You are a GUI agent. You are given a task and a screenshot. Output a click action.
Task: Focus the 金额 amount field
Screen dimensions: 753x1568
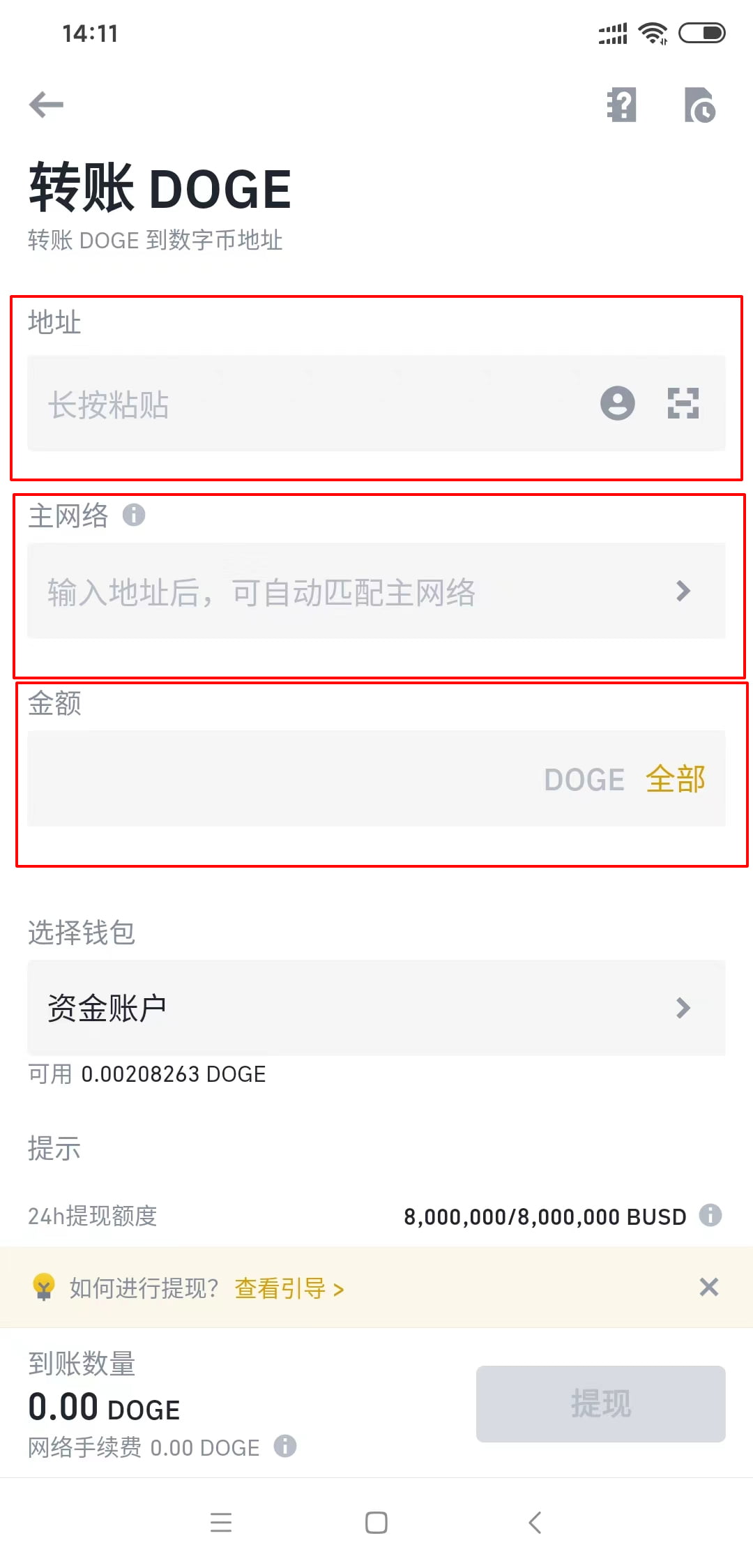(279, 779)
